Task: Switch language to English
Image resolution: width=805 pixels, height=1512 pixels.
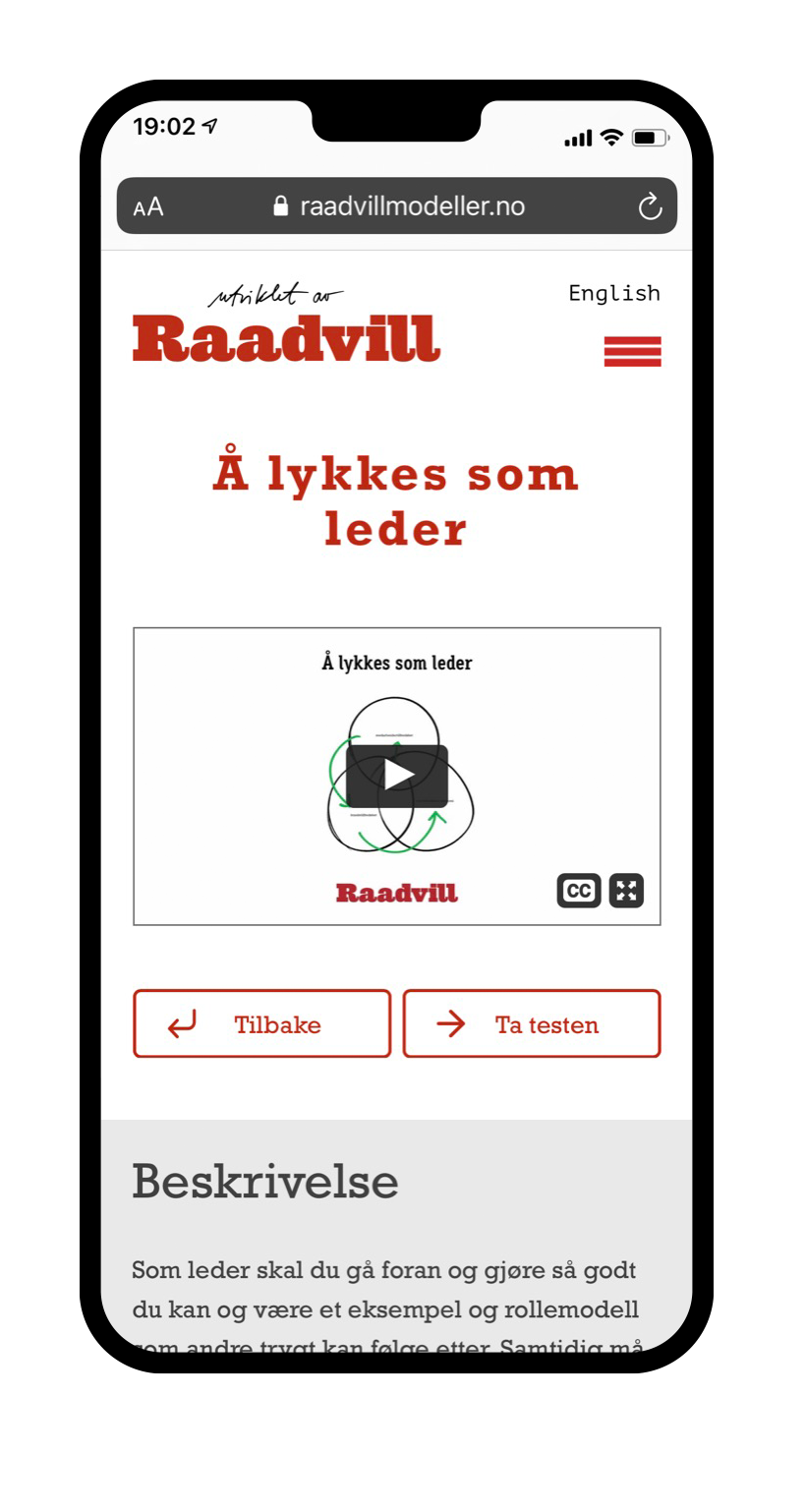Action: 614,293
